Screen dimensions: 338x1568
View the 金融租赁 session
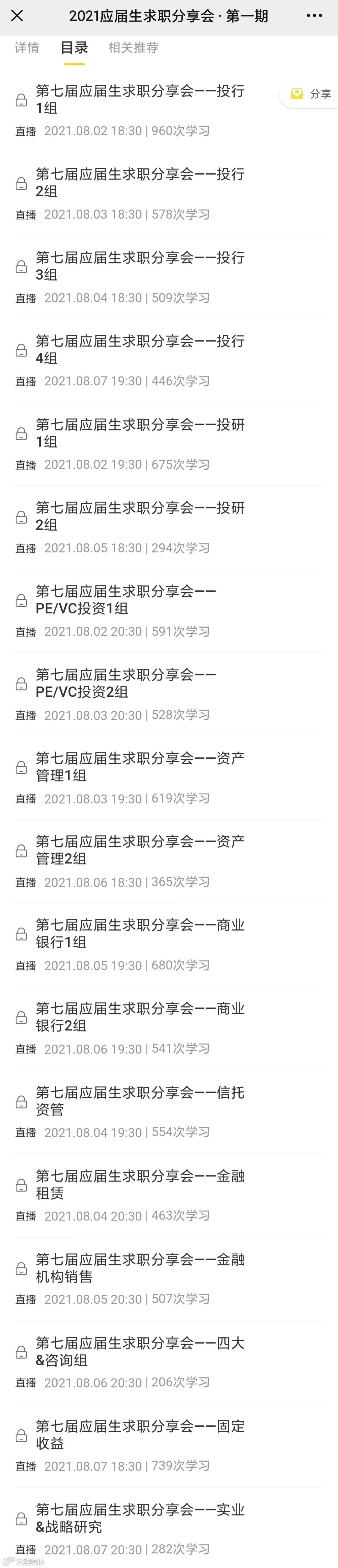140,1184
